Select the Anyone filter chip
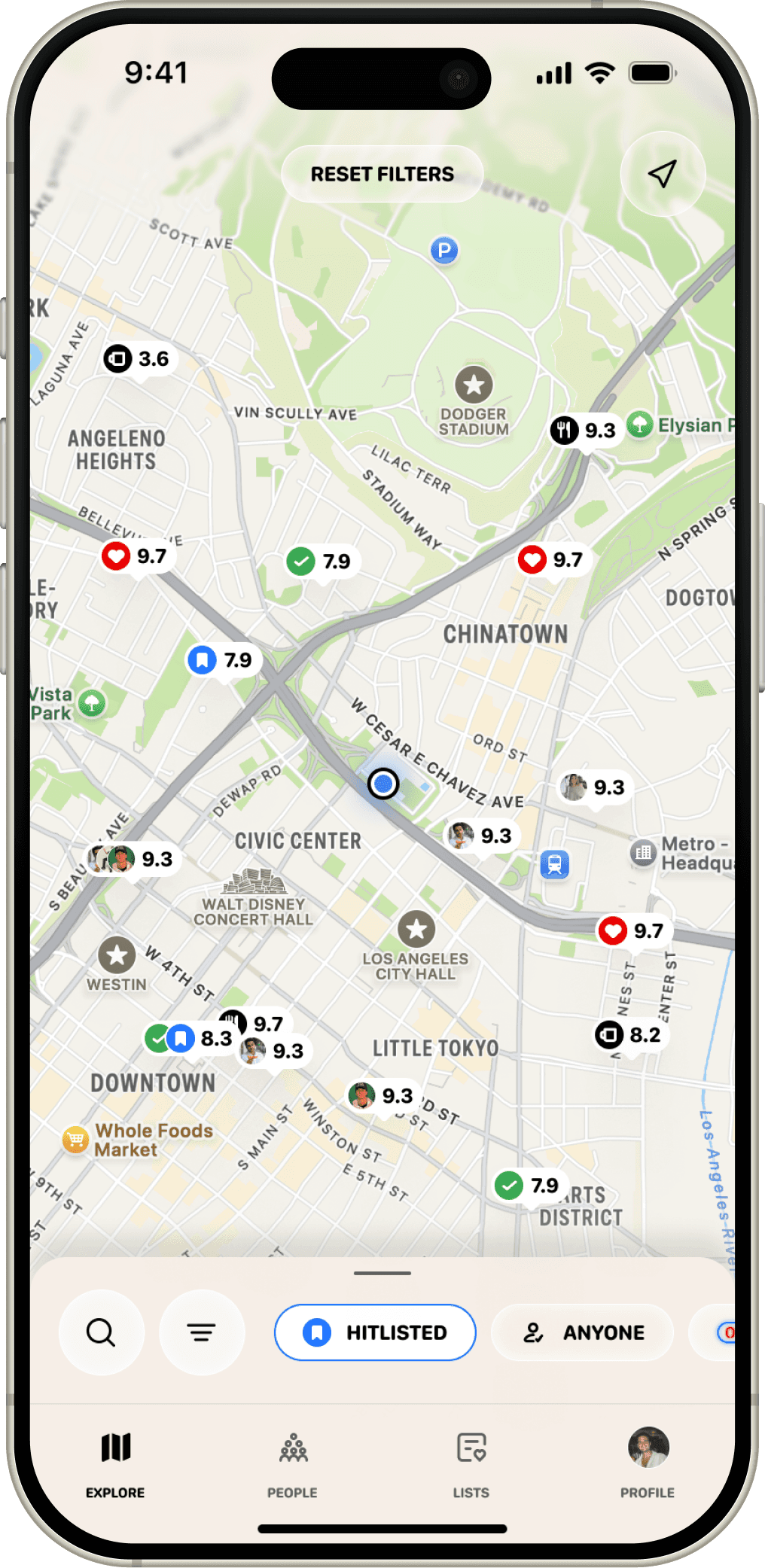This screenshot has height=1568, width=765. pos(583,1332)
